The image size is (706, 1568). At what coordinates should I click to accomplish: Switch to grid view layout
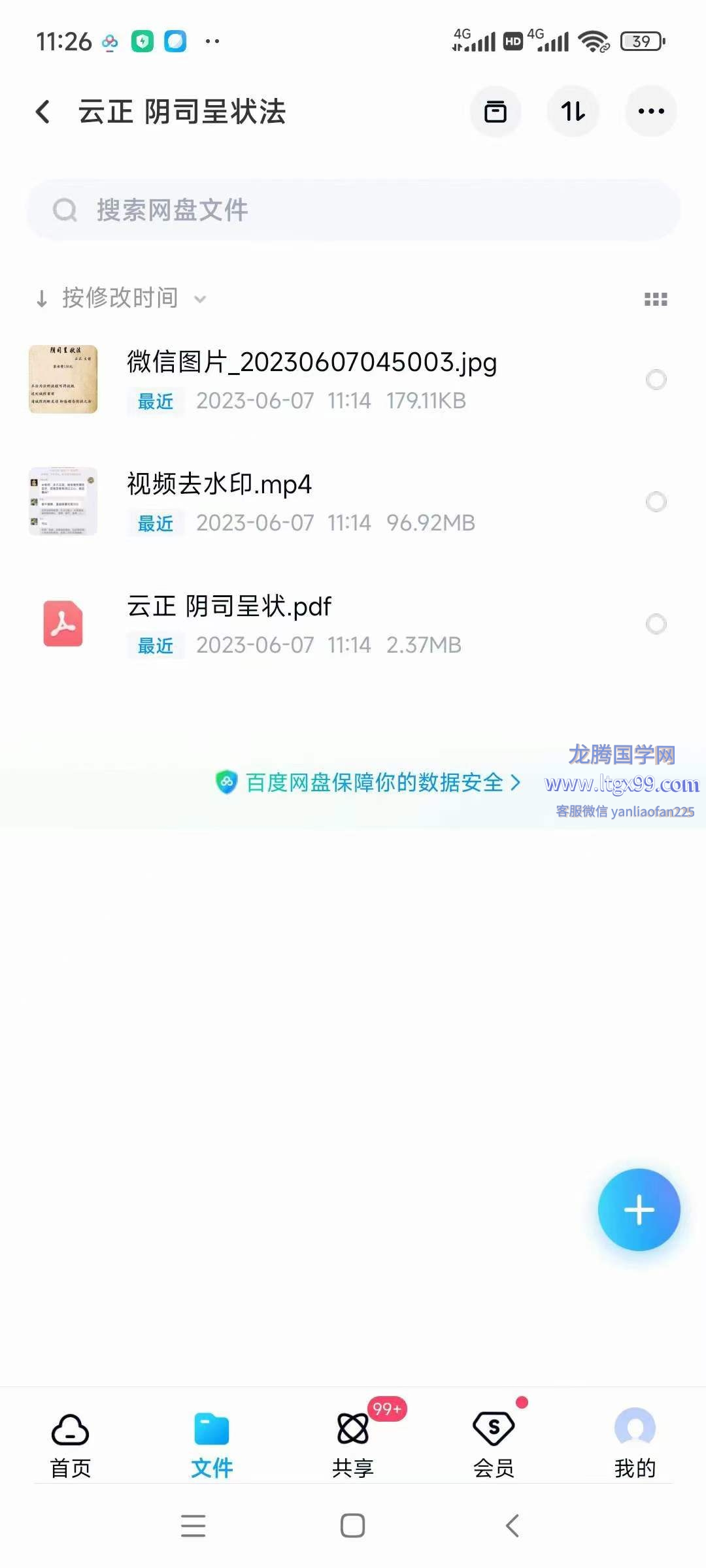coord(656,299)
